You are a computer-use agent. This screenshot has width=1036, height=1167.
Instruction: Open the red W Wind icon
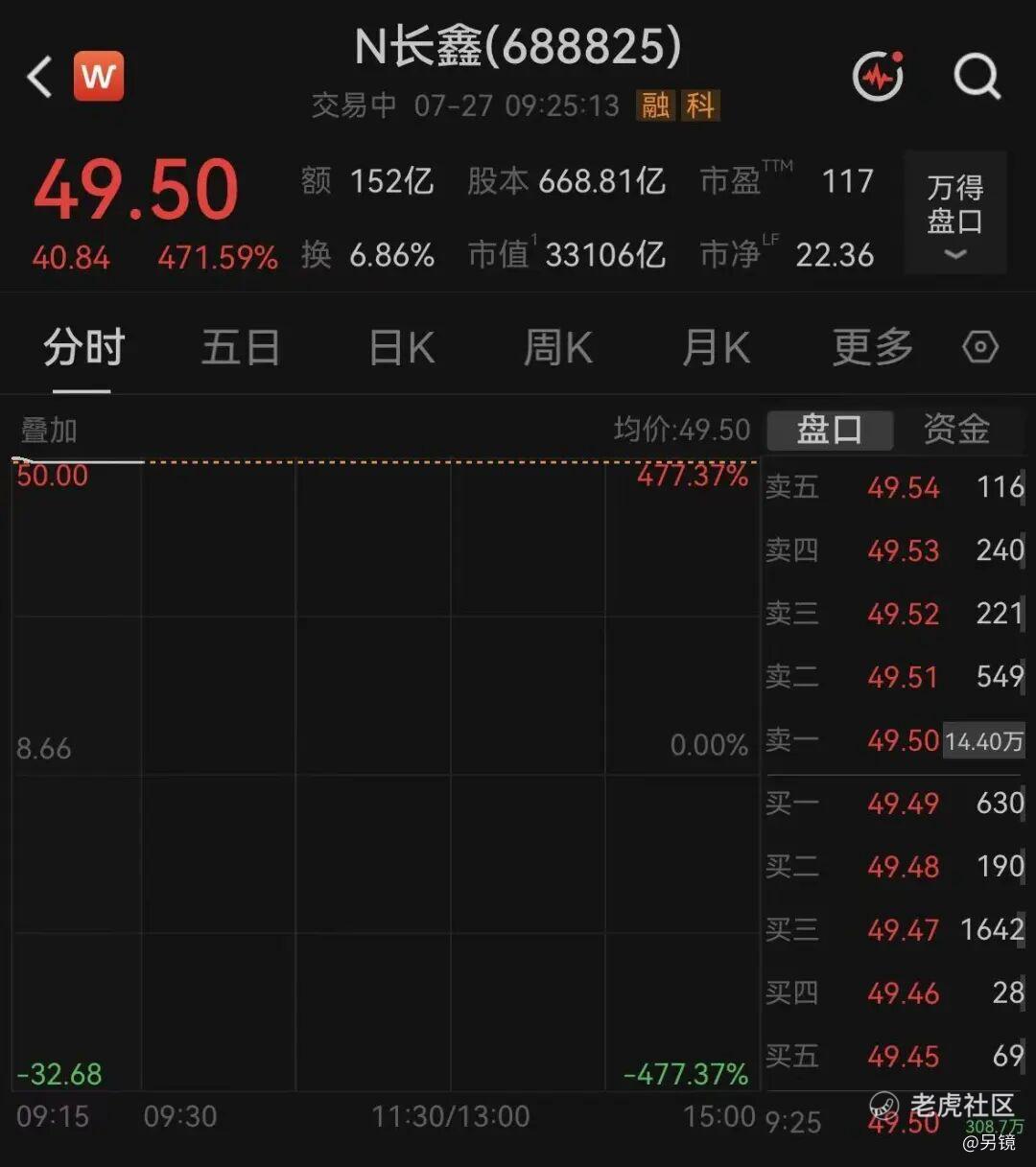tap(100, 76)
